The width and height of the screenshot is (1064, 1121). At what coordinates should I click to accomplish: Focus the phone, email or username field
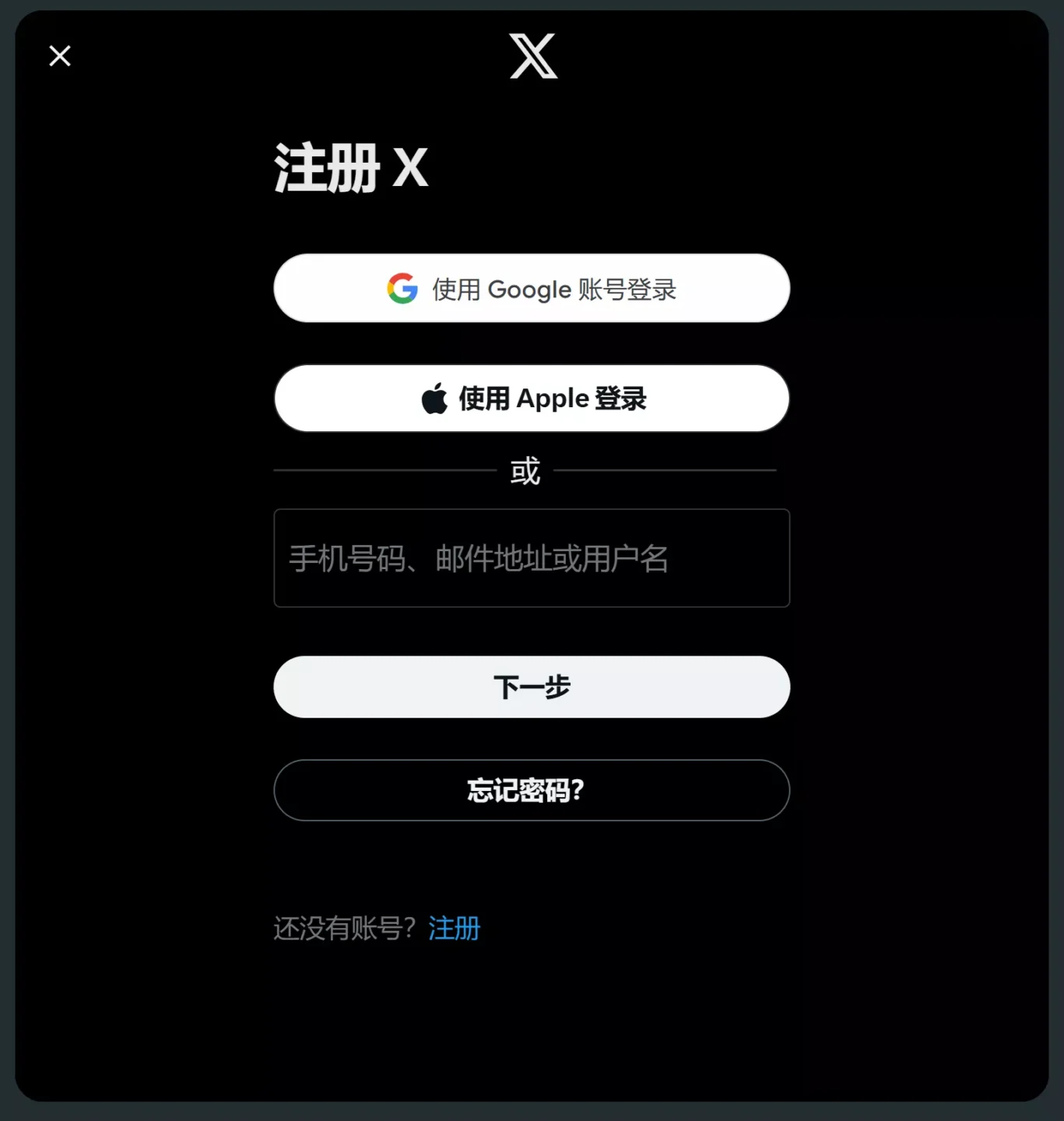(532, 558)
